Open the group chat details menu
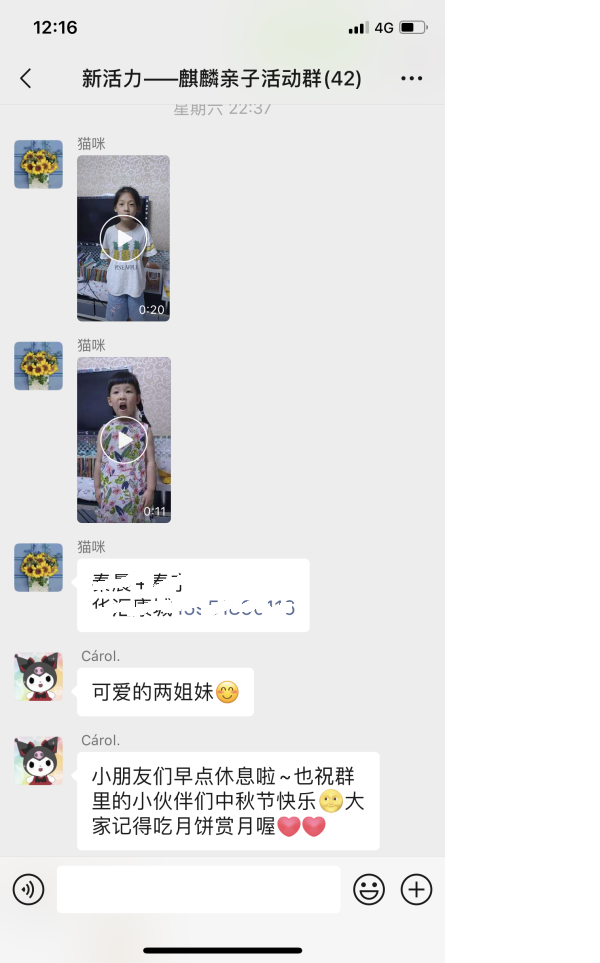 coord(411,79)
